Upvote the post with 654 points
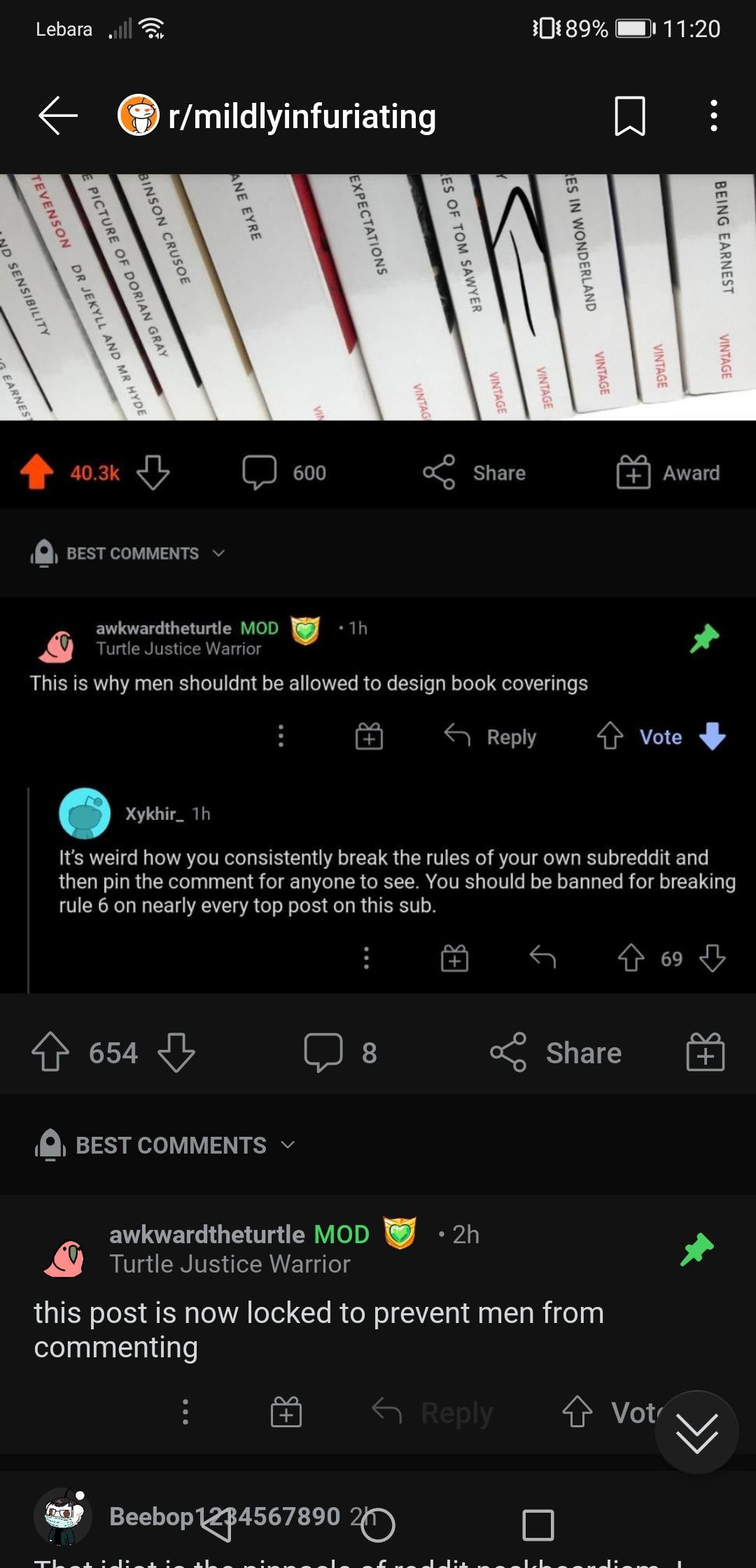Screen dimensions: 756x1568 point(50,1052)
